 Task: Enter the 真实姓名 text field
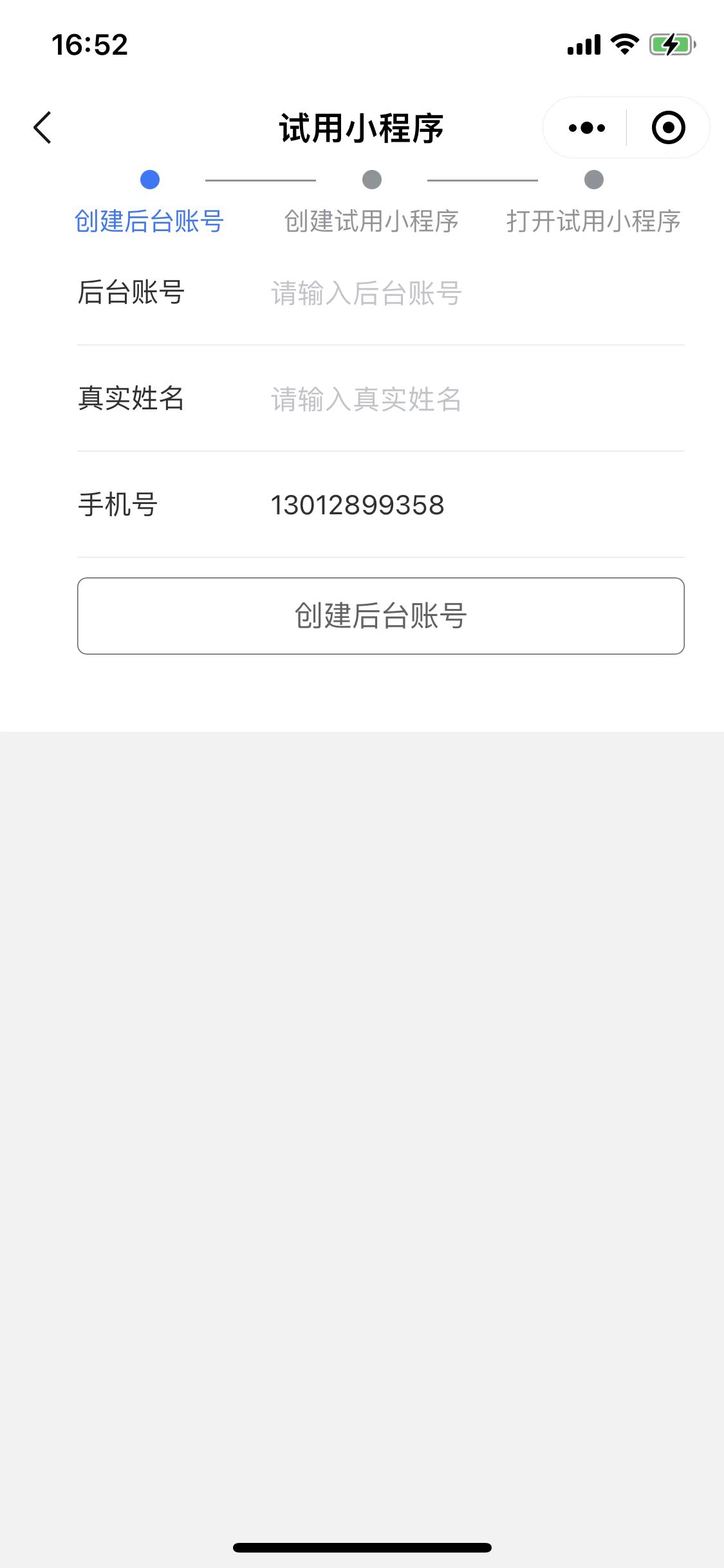pos(475,399)
